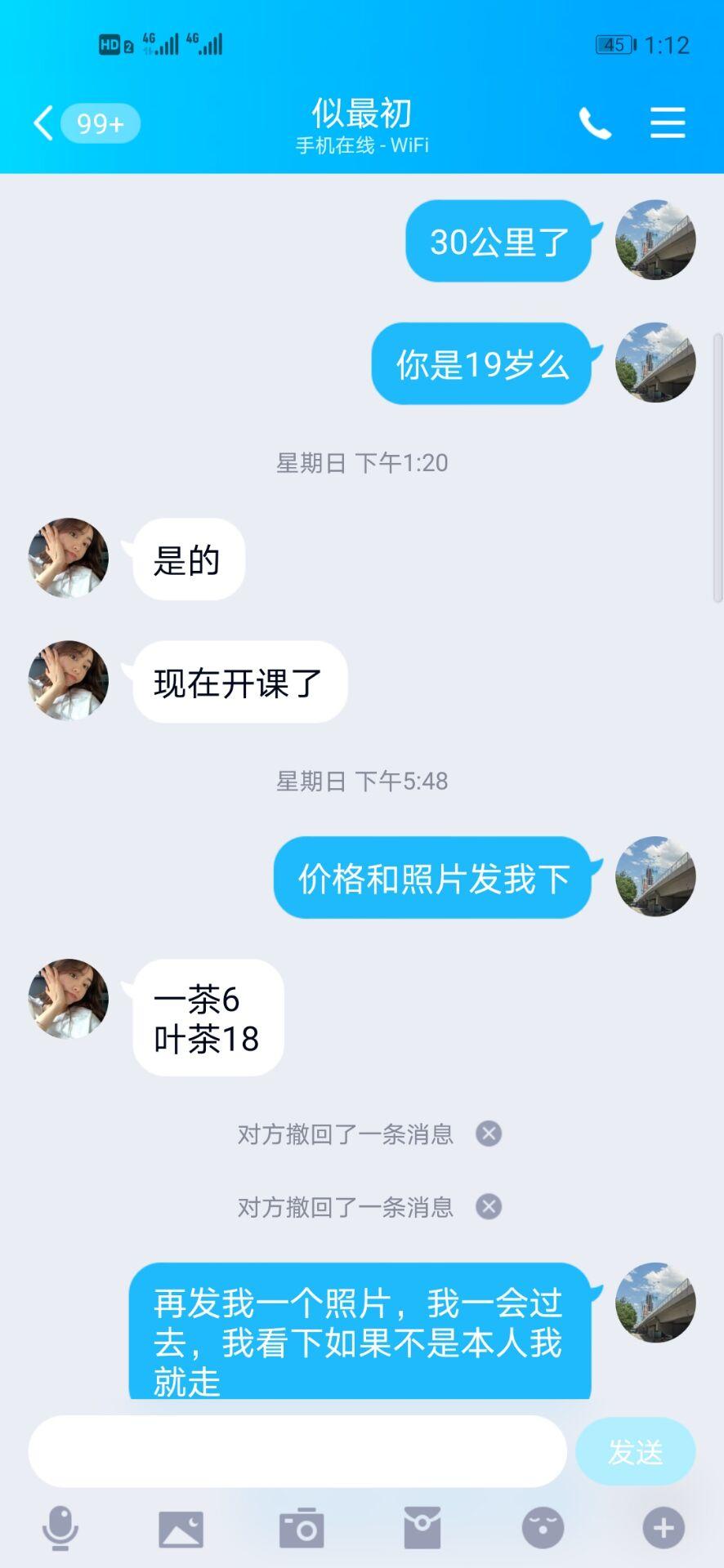Open the red packet option
Viewport: 724px width, 1568px height.
422,1528
